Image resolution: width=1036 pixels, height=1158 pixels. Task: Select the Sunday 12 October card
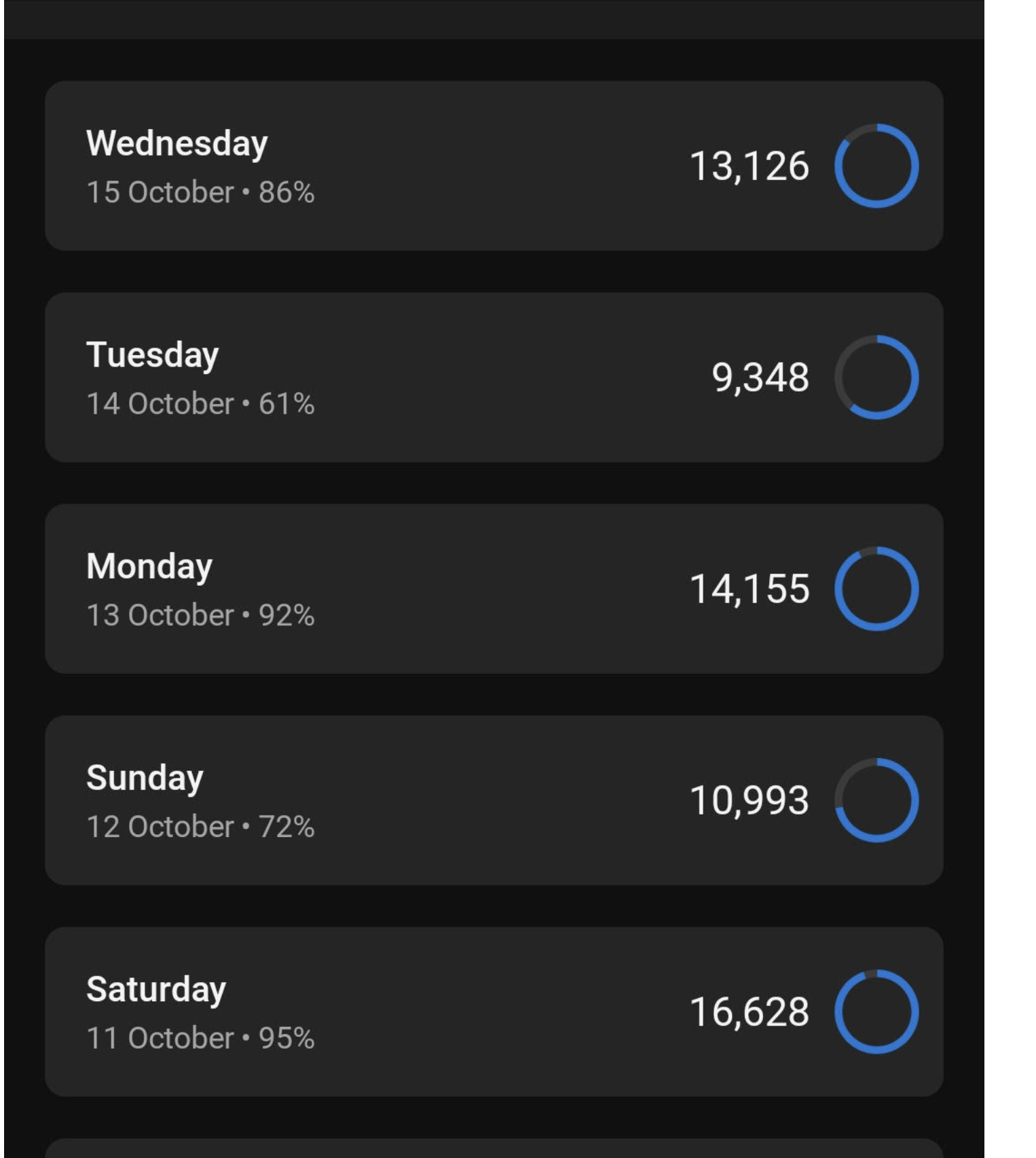[494, 800]
